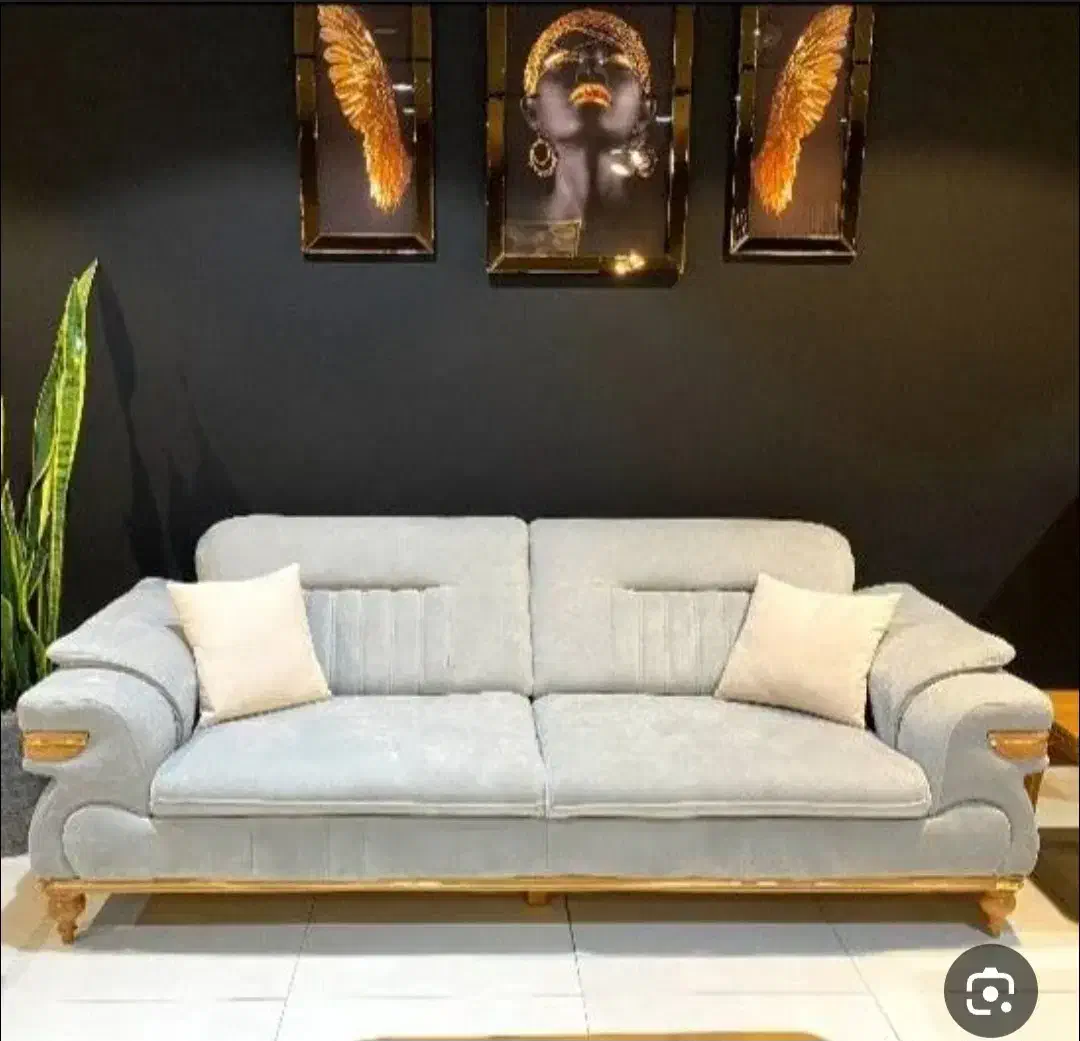This screenshot has height=1041, width=1080.
Task: Search this image with the Lens icon
Action: click(990, 990)
